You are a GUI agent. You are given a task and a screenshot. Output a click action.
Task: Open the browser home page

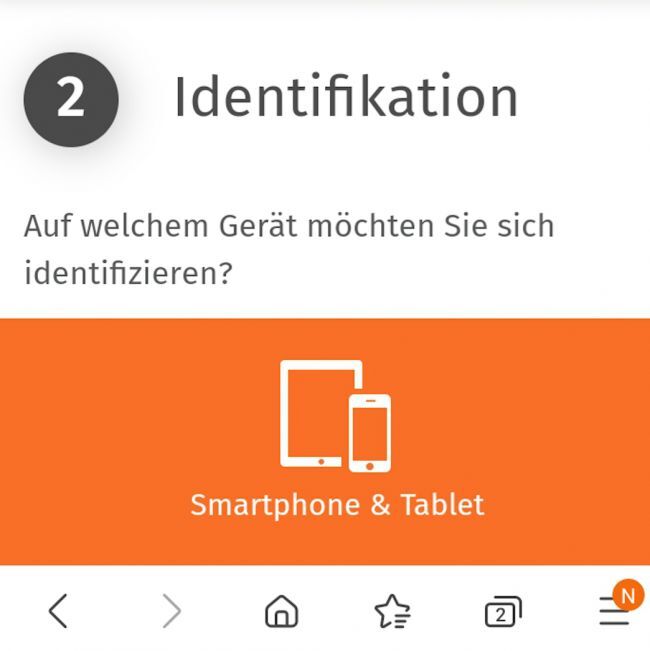tap(281, 611)
